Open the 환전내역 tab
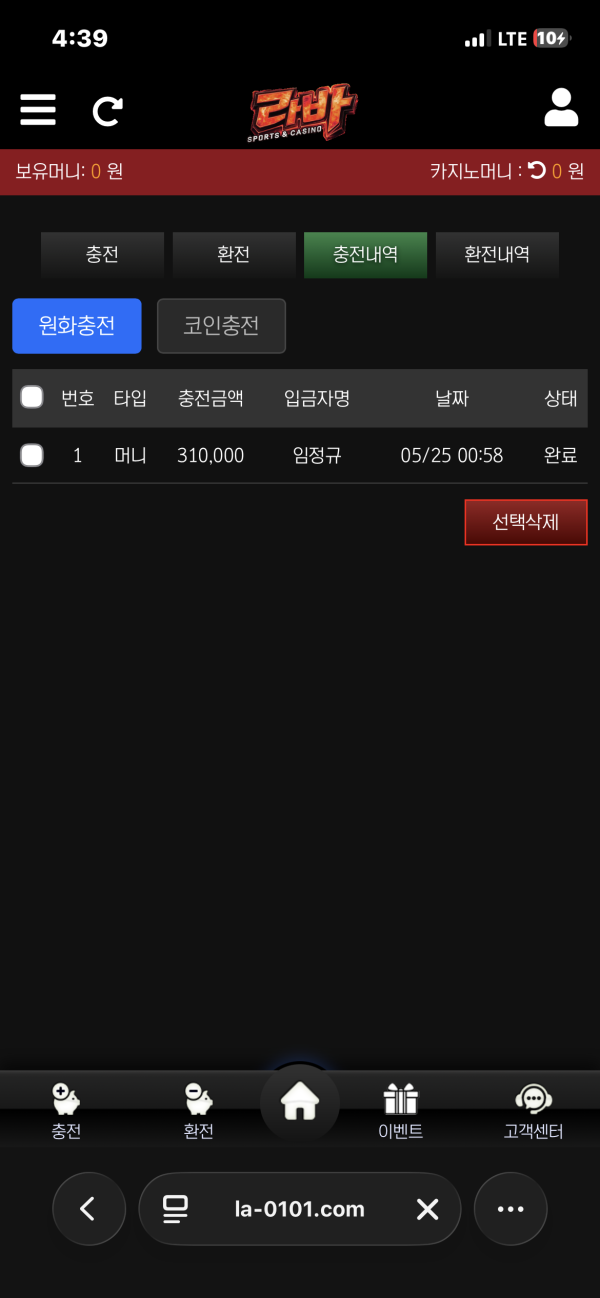 [497, 255]
